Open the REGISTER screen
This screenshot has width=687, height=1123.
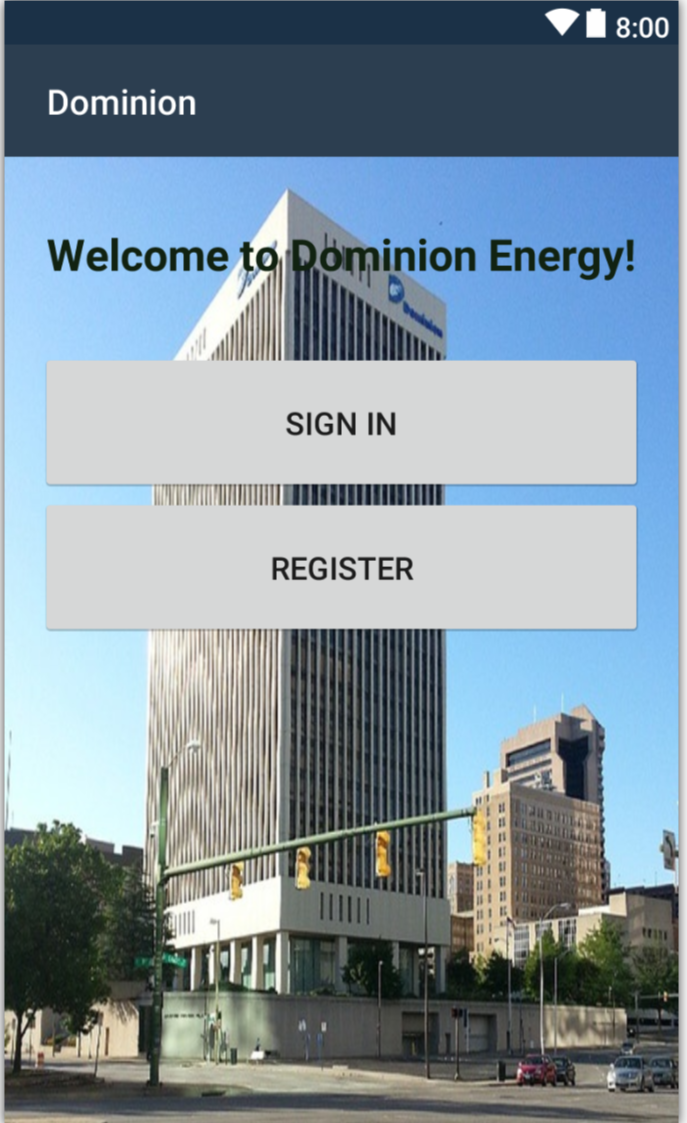341,568
